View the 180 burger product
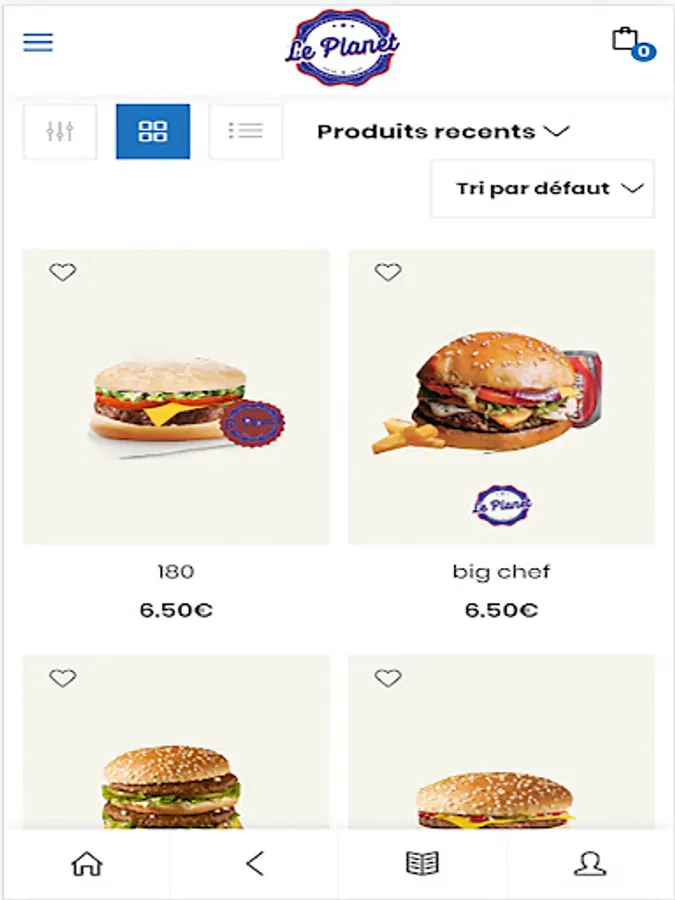Image resolution: width=675 pixels, height=900 pixels. coord(176,400)
